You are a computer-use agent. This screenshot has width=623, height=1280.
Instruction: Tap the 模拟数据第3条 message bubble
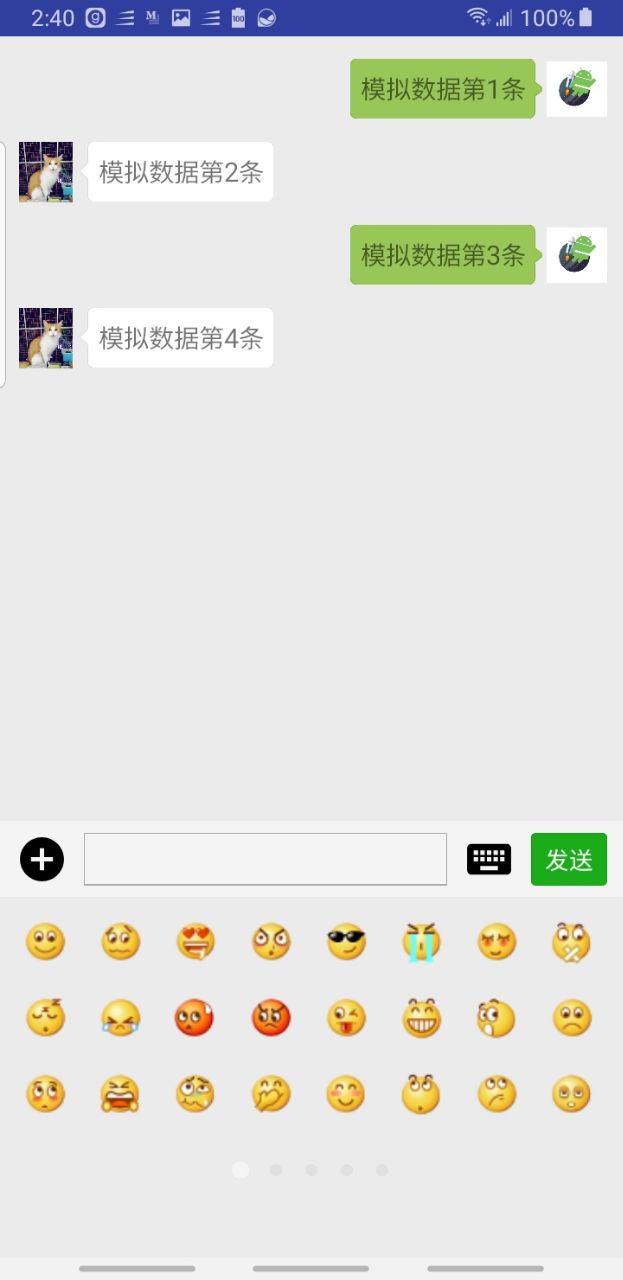[x=442, y=255]
